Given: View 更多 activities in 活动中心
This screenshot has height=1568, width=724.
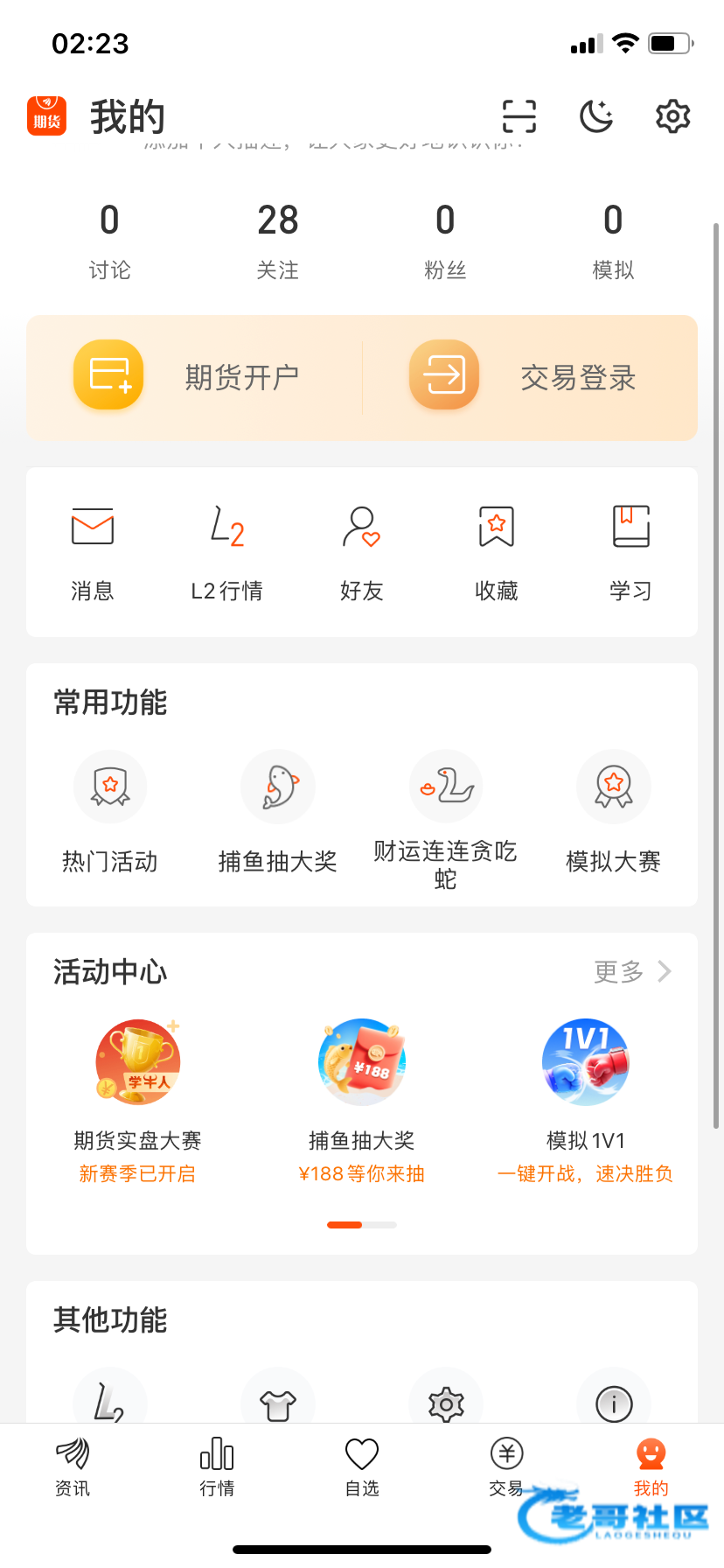Looking at the screenshot, I should [632, 971].
